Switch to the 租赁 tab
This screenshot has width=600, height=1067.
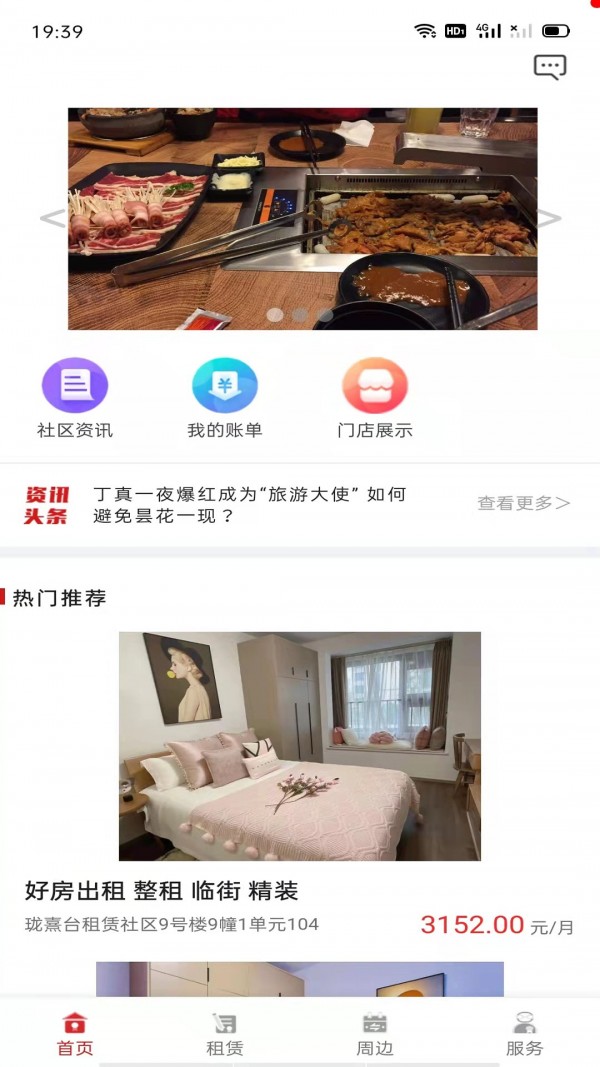[x=225, y=1034]
